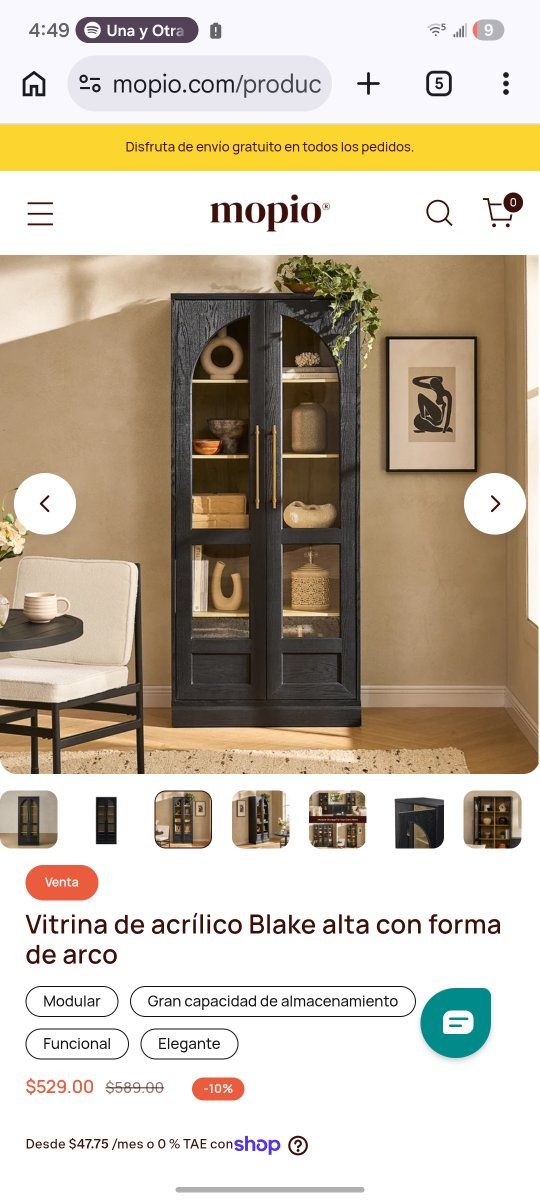Show the next product image
Image resolution: width=540 pixels, height=1200 pixels.
click(494, 504)
